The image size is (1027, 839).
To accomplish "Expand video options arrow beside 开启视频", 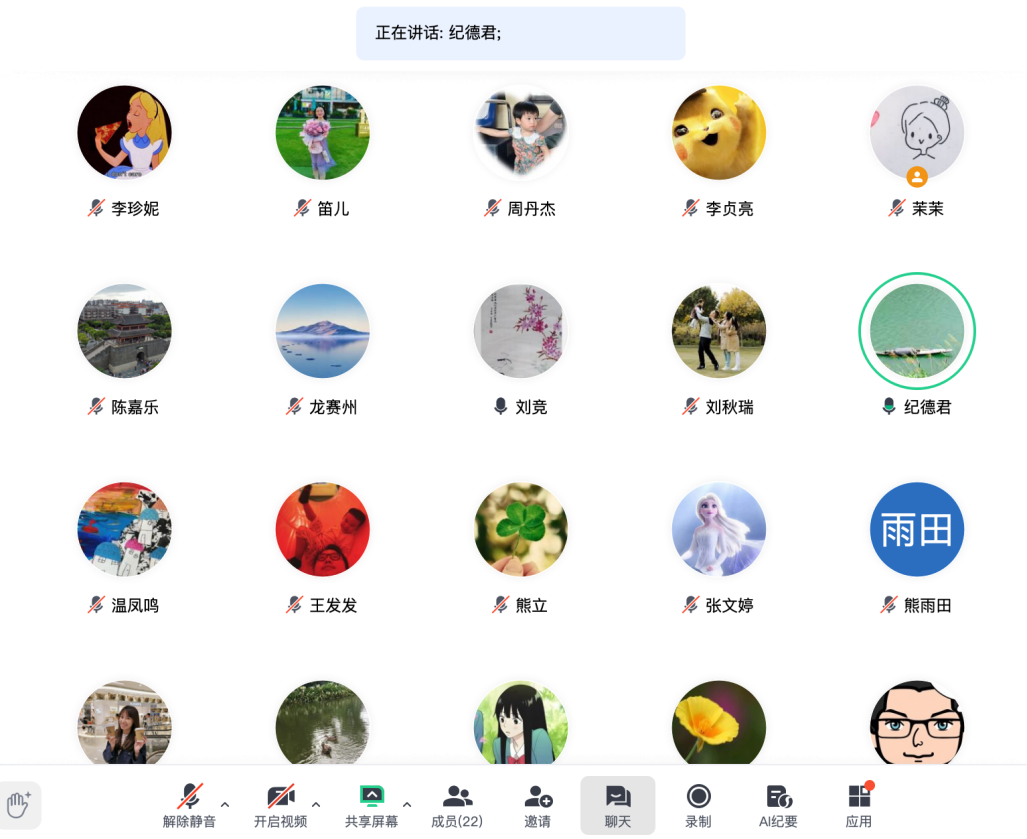I will [x=316, y=804].
